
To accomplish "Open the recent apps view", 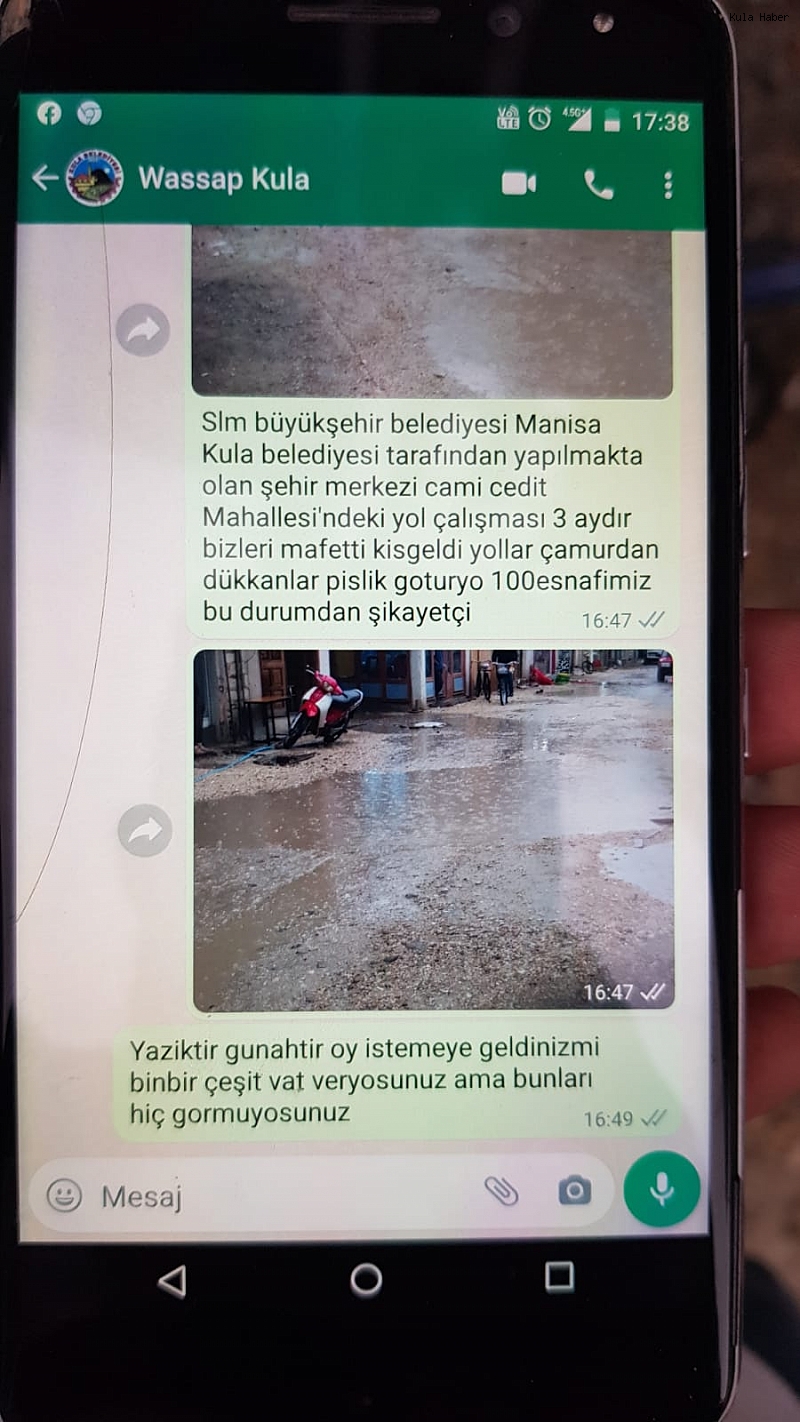I will pyautogui.click(x=559, y=1276).
